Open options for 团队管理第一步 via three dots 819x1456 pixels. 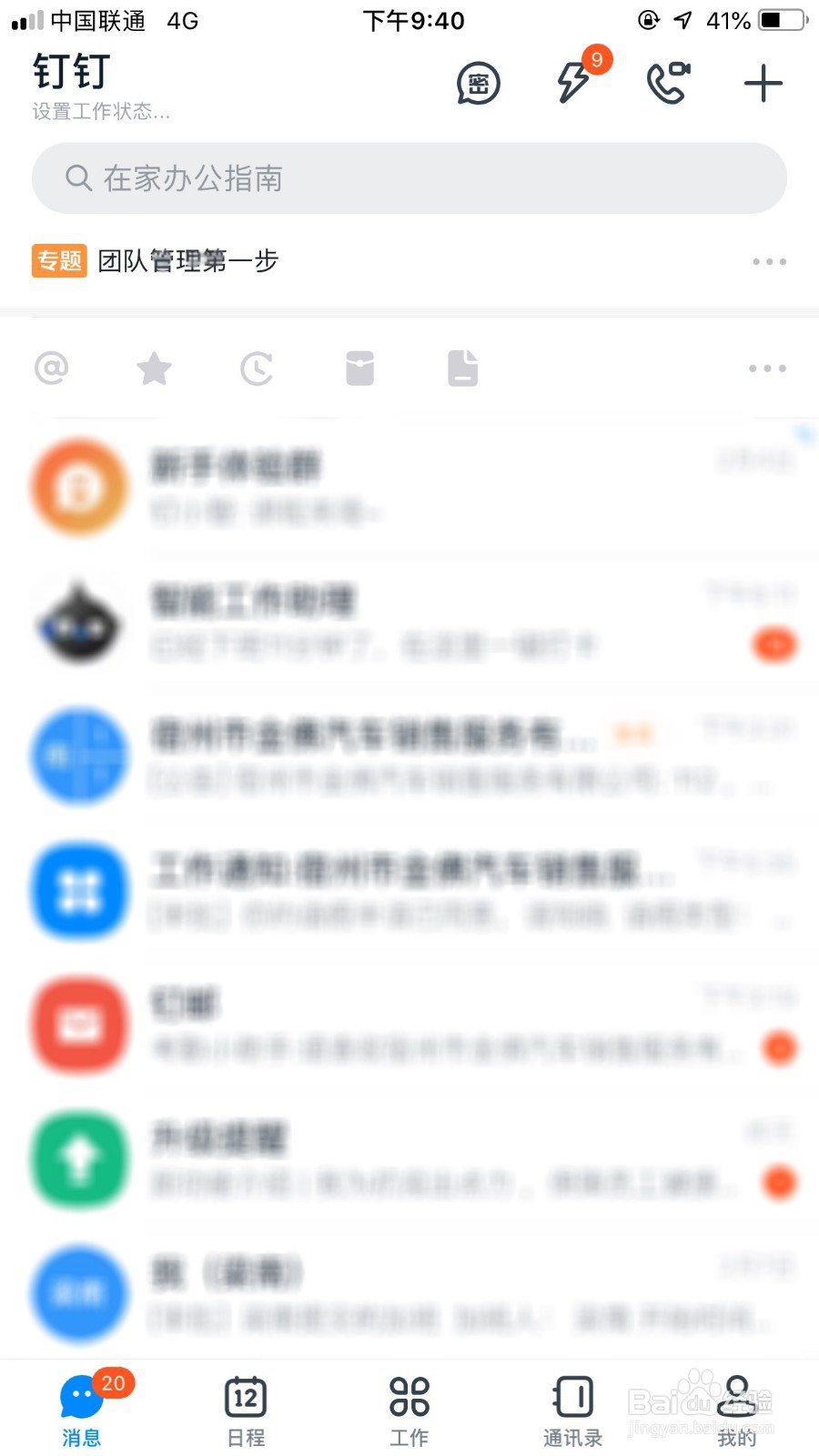(770, 261)
